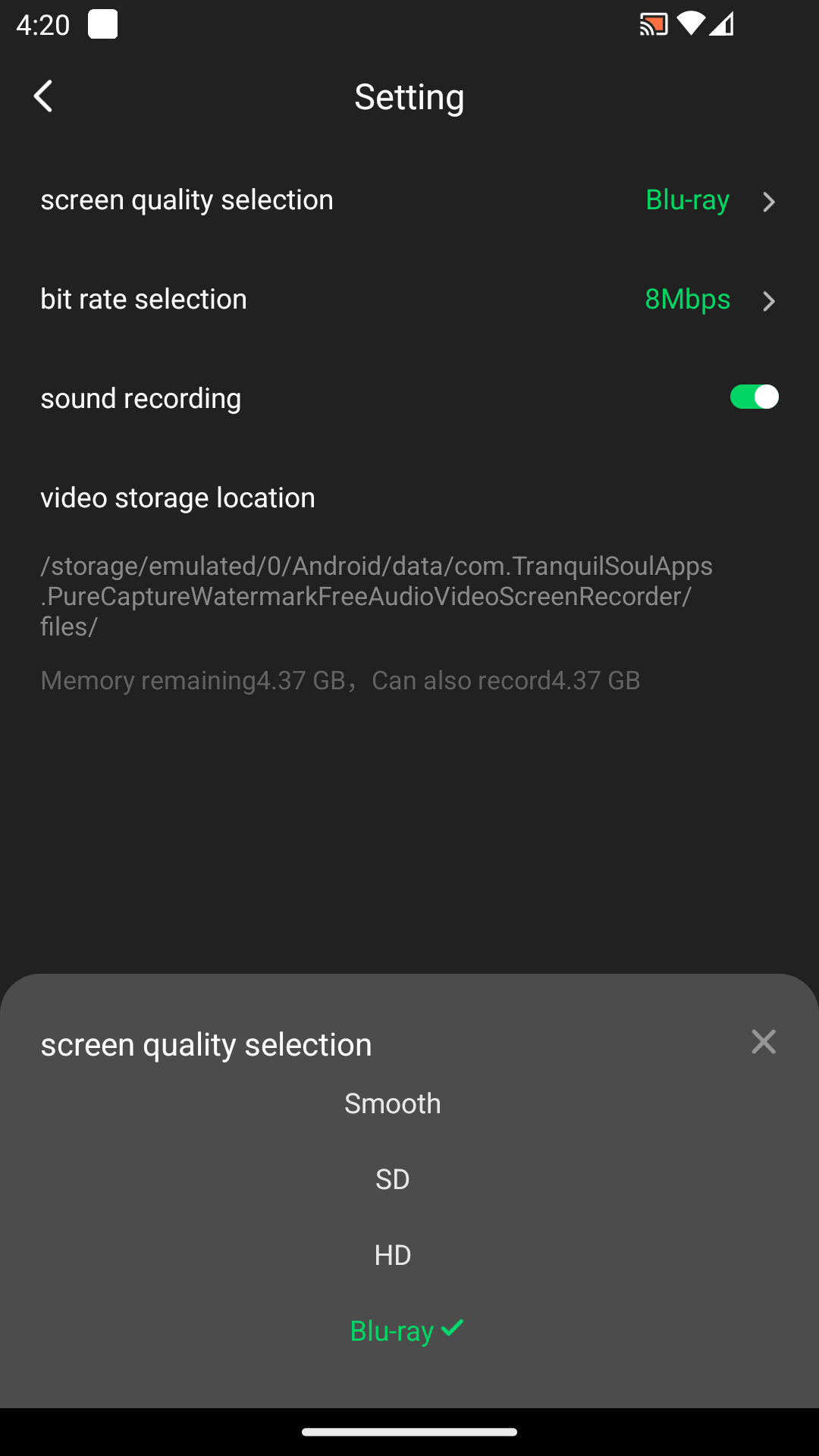Select Smooth quality option

[x=392, y=1103]
